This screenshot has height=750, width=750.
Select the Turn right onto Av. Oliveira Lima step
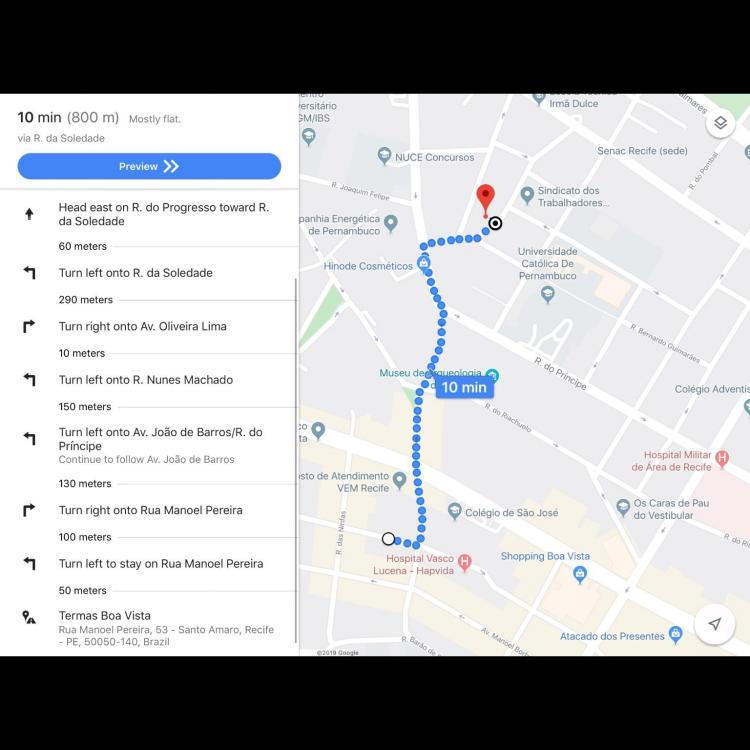coord(142,326)
